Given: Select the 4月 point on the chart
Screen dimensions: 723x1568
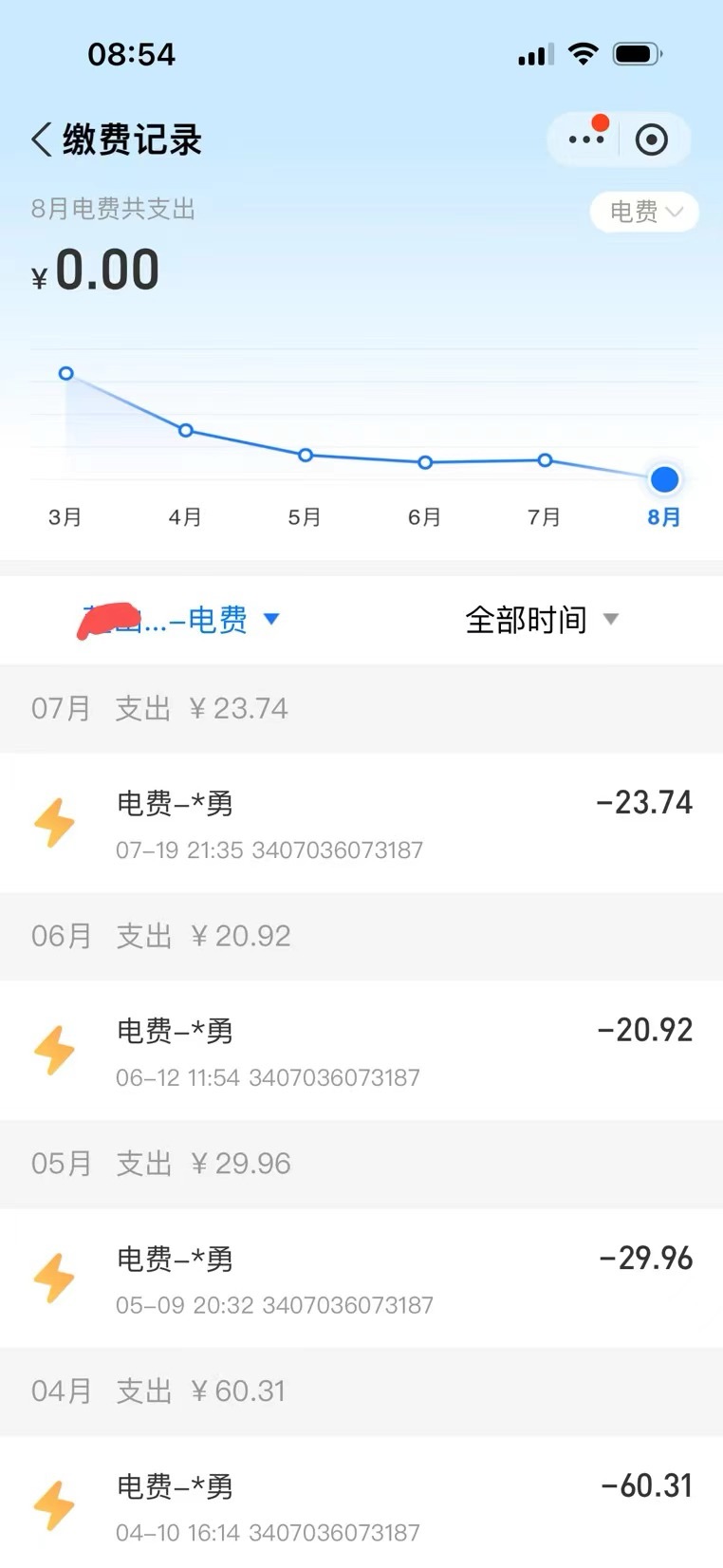Looking at the screenshot, I should click(x=186, y=430).
